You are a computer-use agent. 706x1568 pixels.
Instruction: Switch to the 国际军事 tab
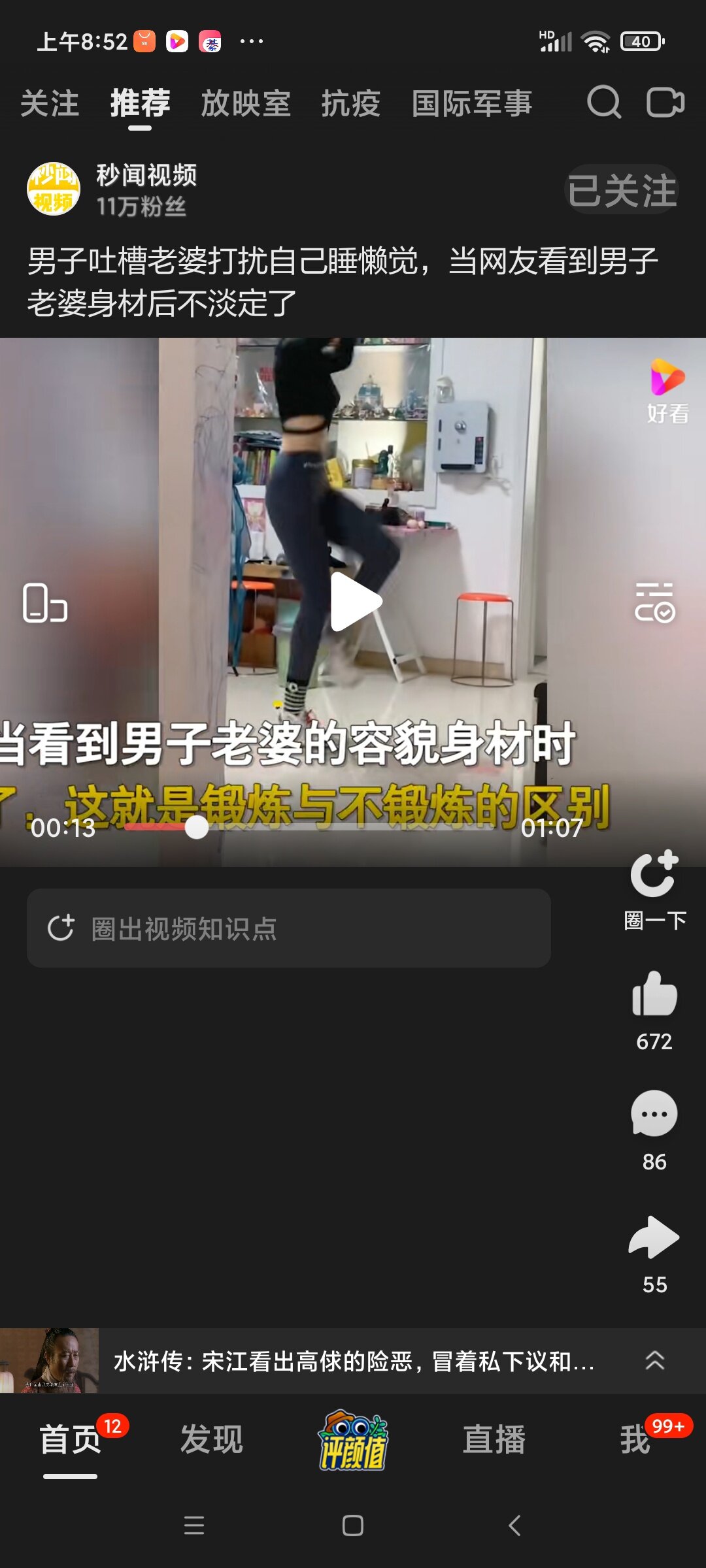(472, 104)
